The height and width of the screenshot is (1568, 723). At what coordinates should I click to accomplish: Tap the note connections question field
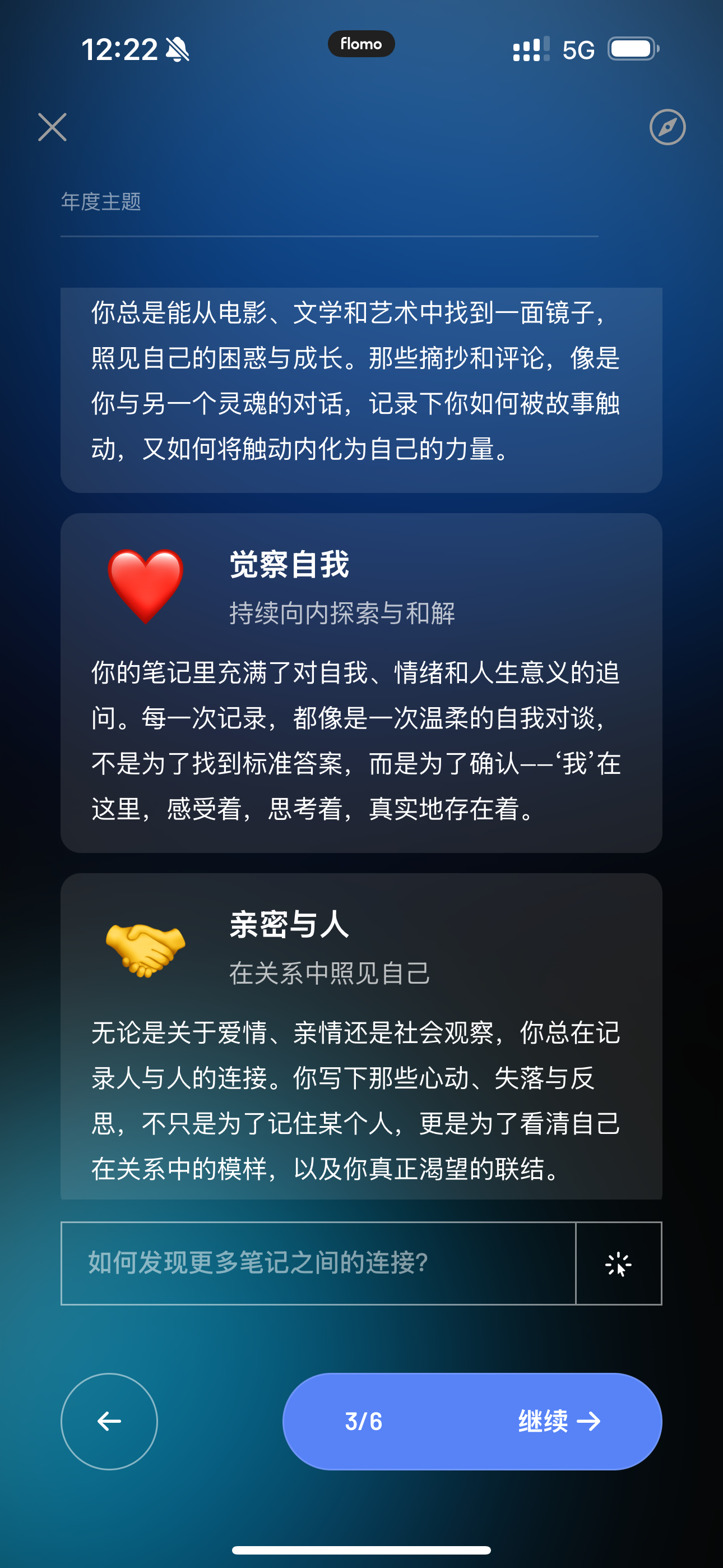tap(318, 1263)
